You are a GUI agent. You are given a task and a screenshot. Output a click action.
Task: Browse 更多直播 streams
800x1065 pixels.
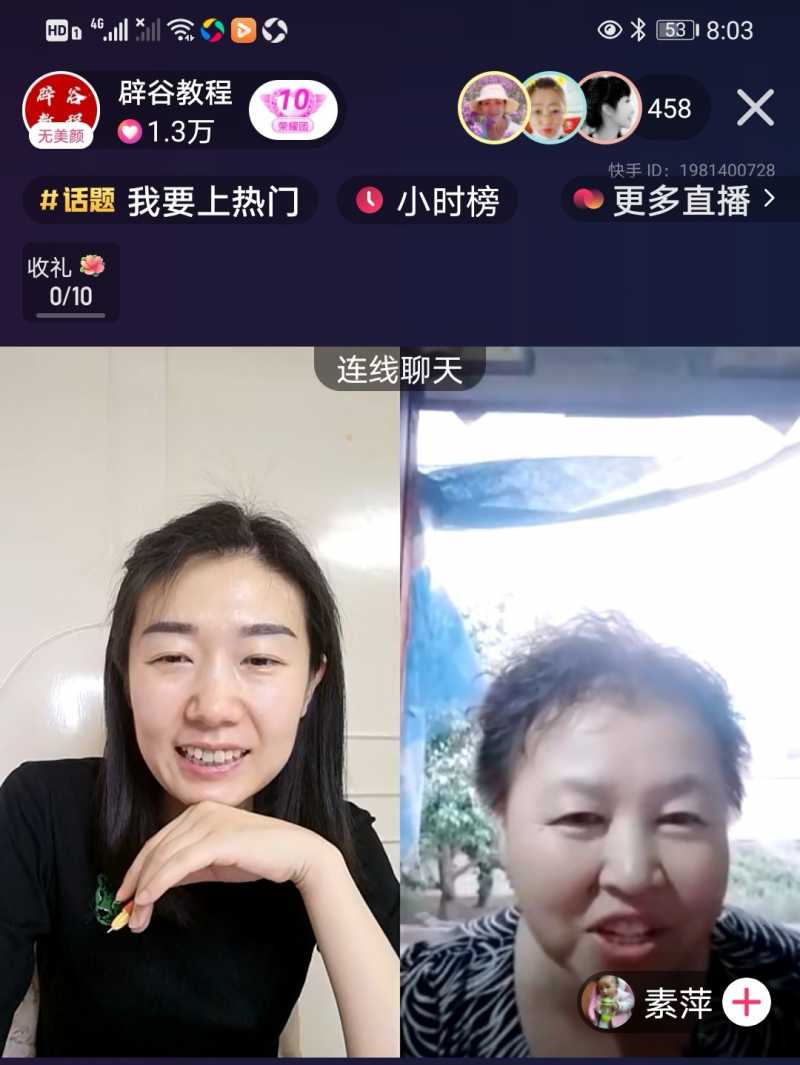coord(677,201)
